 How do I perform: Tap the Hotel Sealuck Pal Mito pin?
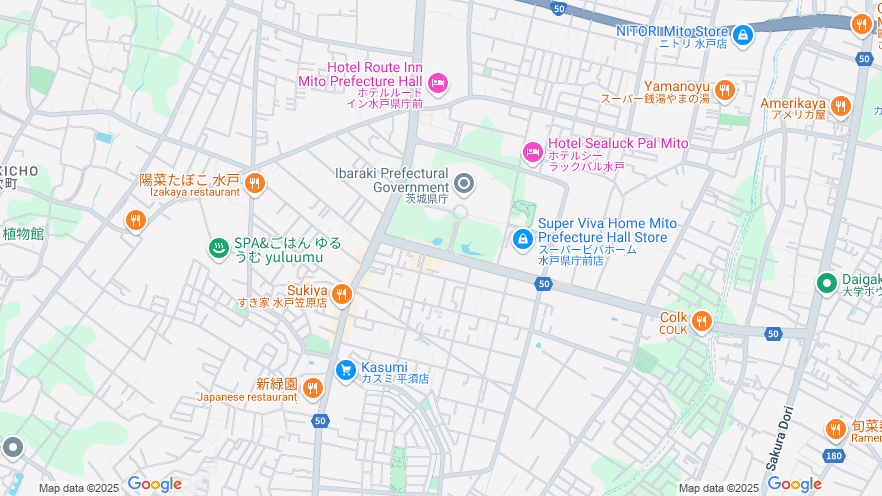click(x=533, y=152)
